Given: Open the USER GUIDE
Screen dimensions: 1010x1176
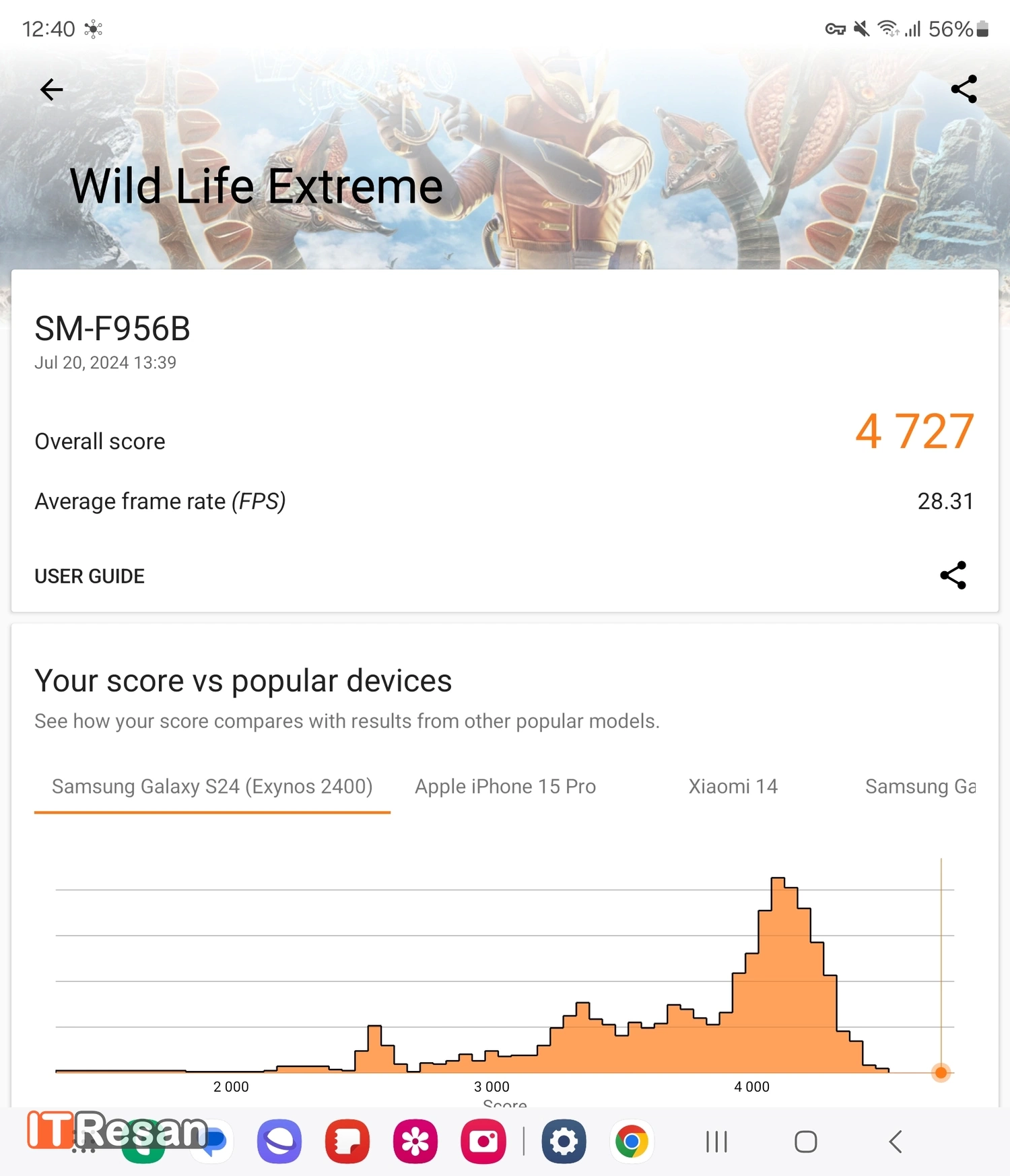Looking at the screenshot, I should coord(90,577).
